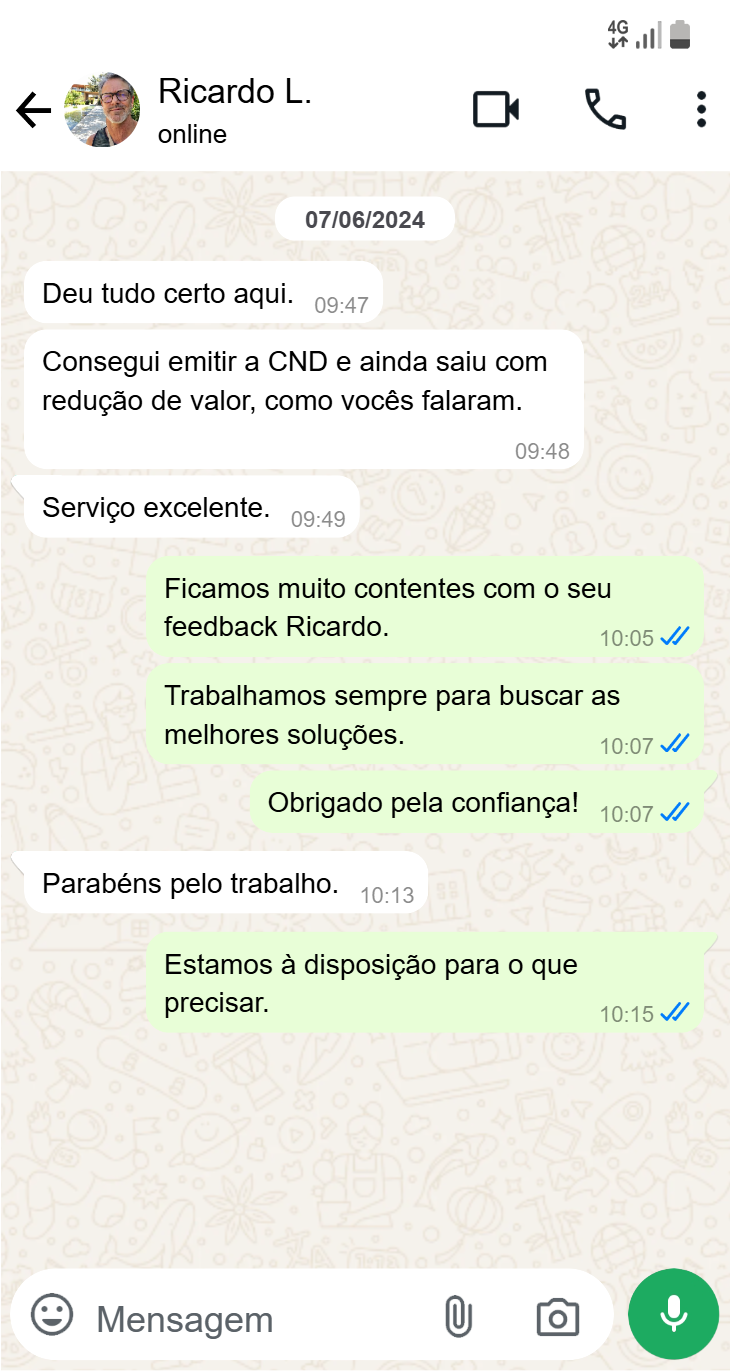Open the camera to send a photo

point(557,1317)
